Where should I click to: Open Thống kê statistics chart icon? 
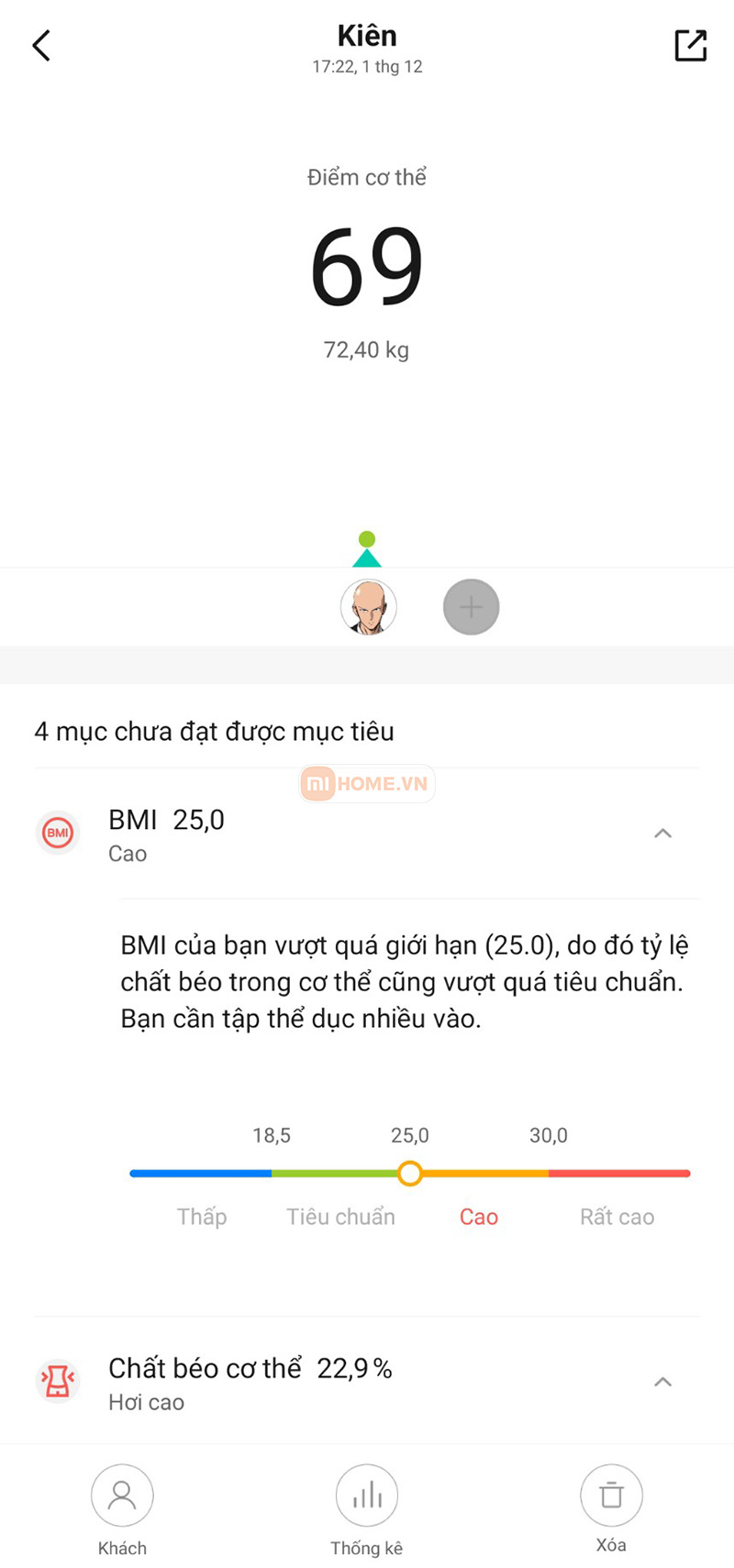(366, 1495)
